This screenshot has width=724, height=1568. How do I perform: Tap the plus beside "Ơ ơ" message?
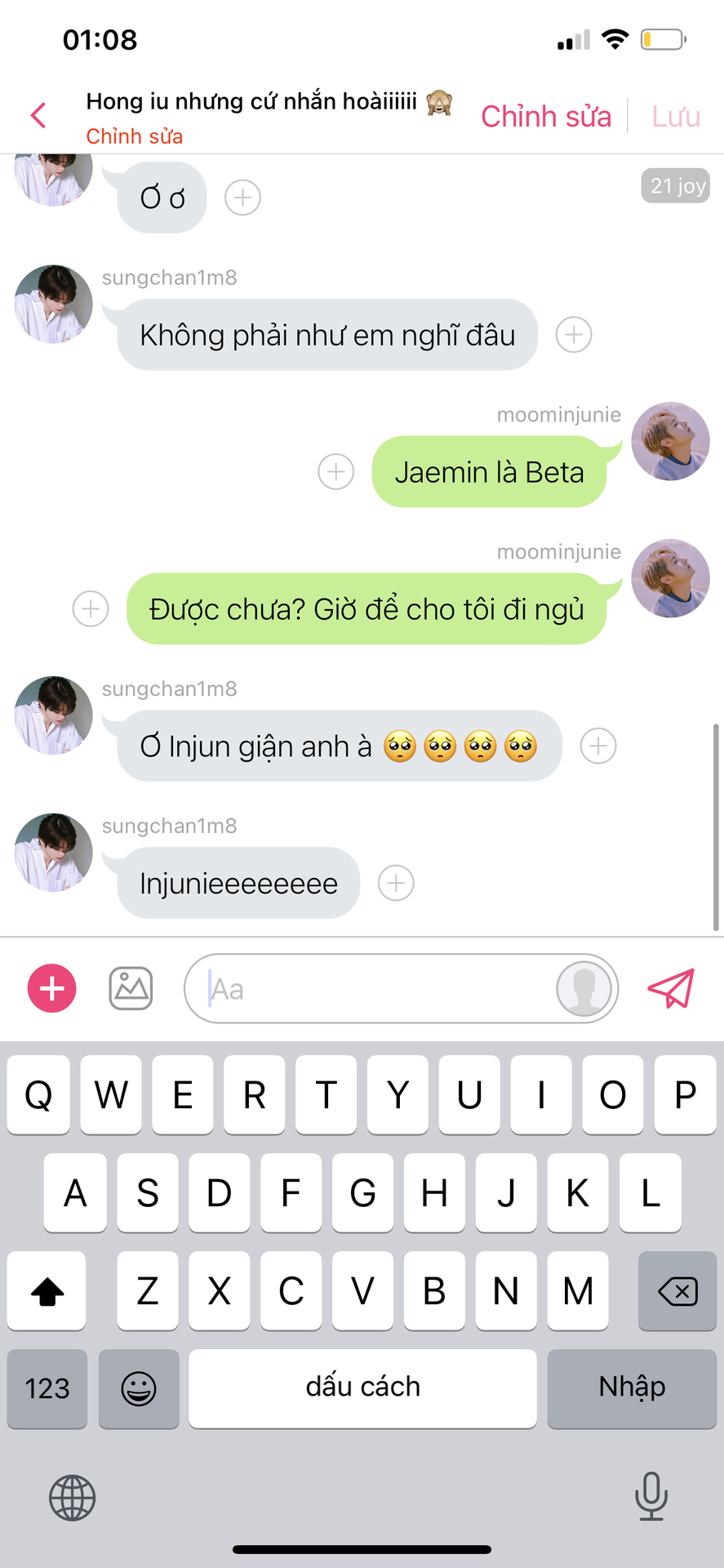point(242,198)
